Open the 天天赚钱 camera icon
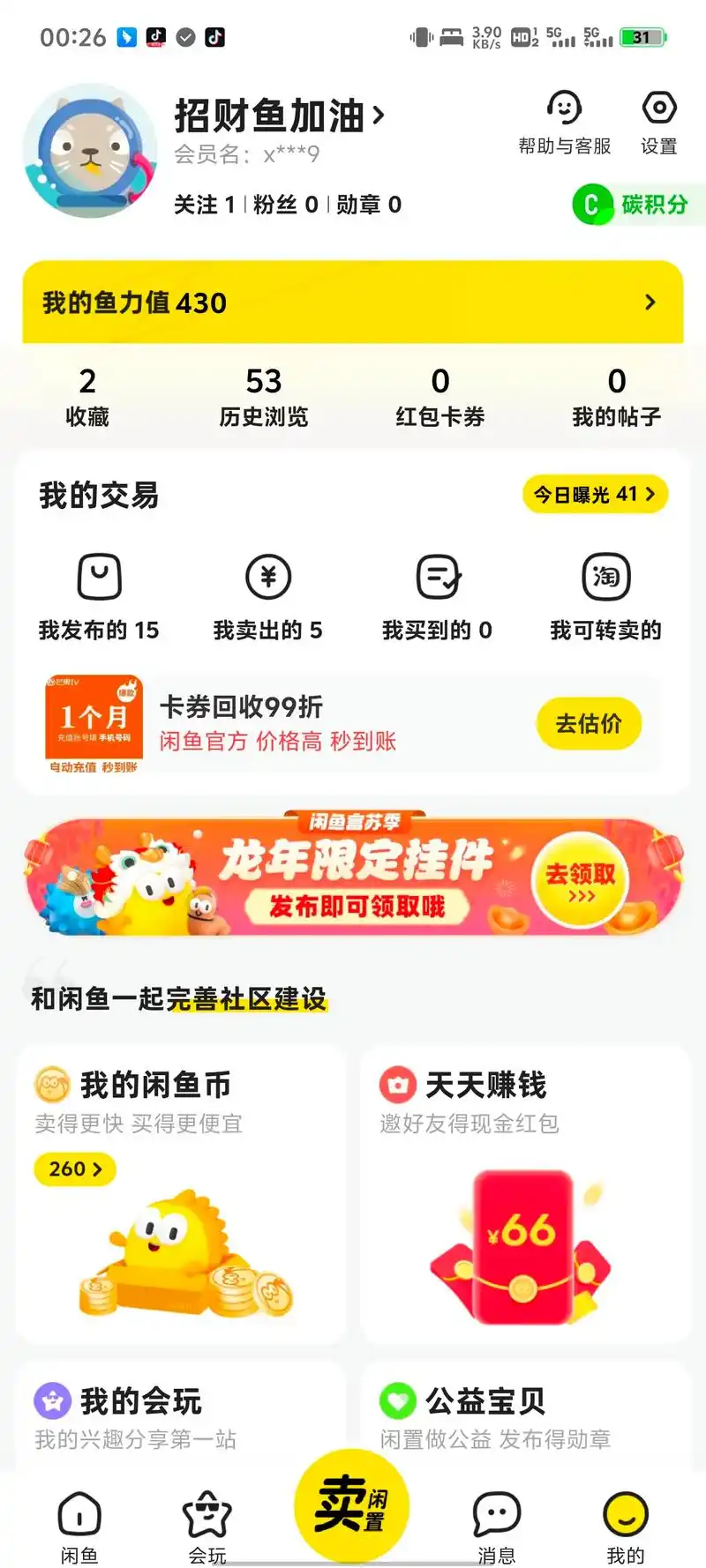 click(x=399, y=1085)
